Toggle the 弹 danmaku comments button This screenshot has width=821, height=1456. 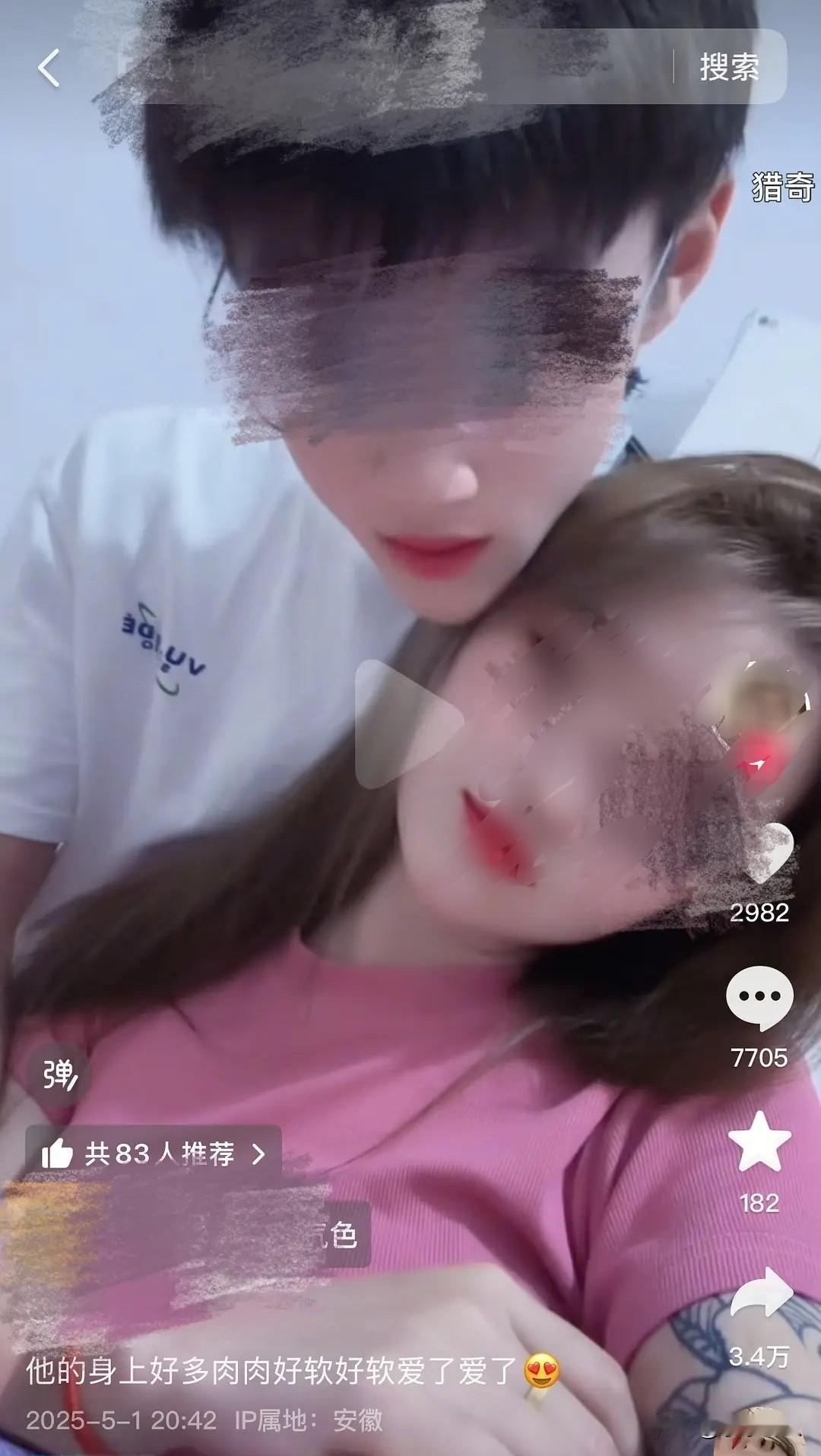coord(59,1074)
